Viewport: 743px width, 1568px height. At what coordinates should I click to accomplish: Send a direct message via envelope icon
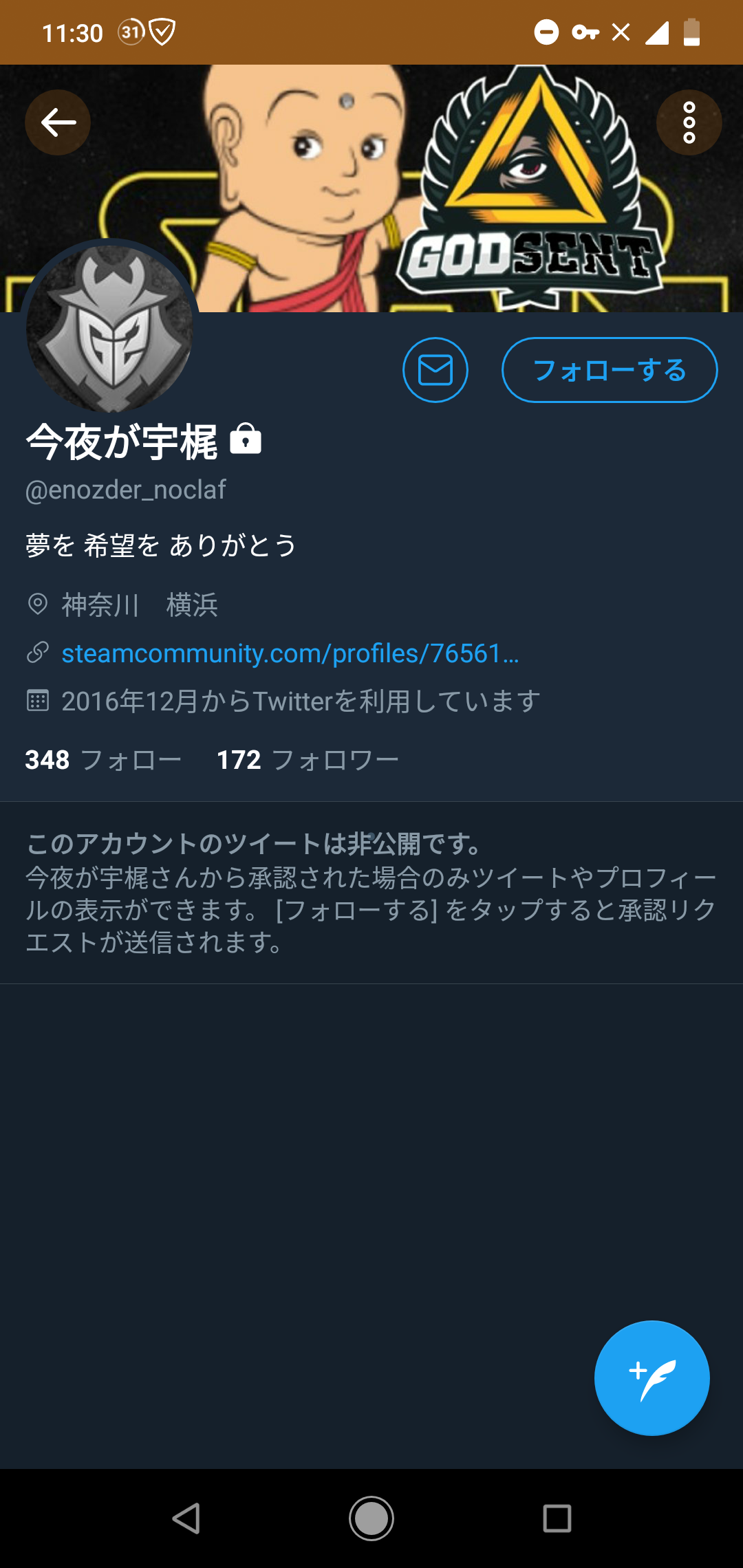pyautogui.click(x=435, y=370)
